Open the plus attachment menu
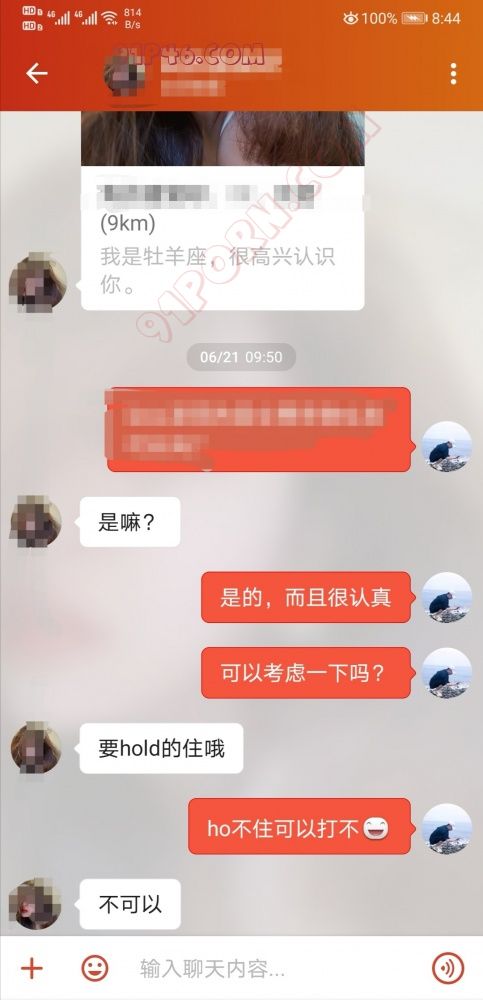This screenshot has width=483, height=1000. [x=31, y=969]
